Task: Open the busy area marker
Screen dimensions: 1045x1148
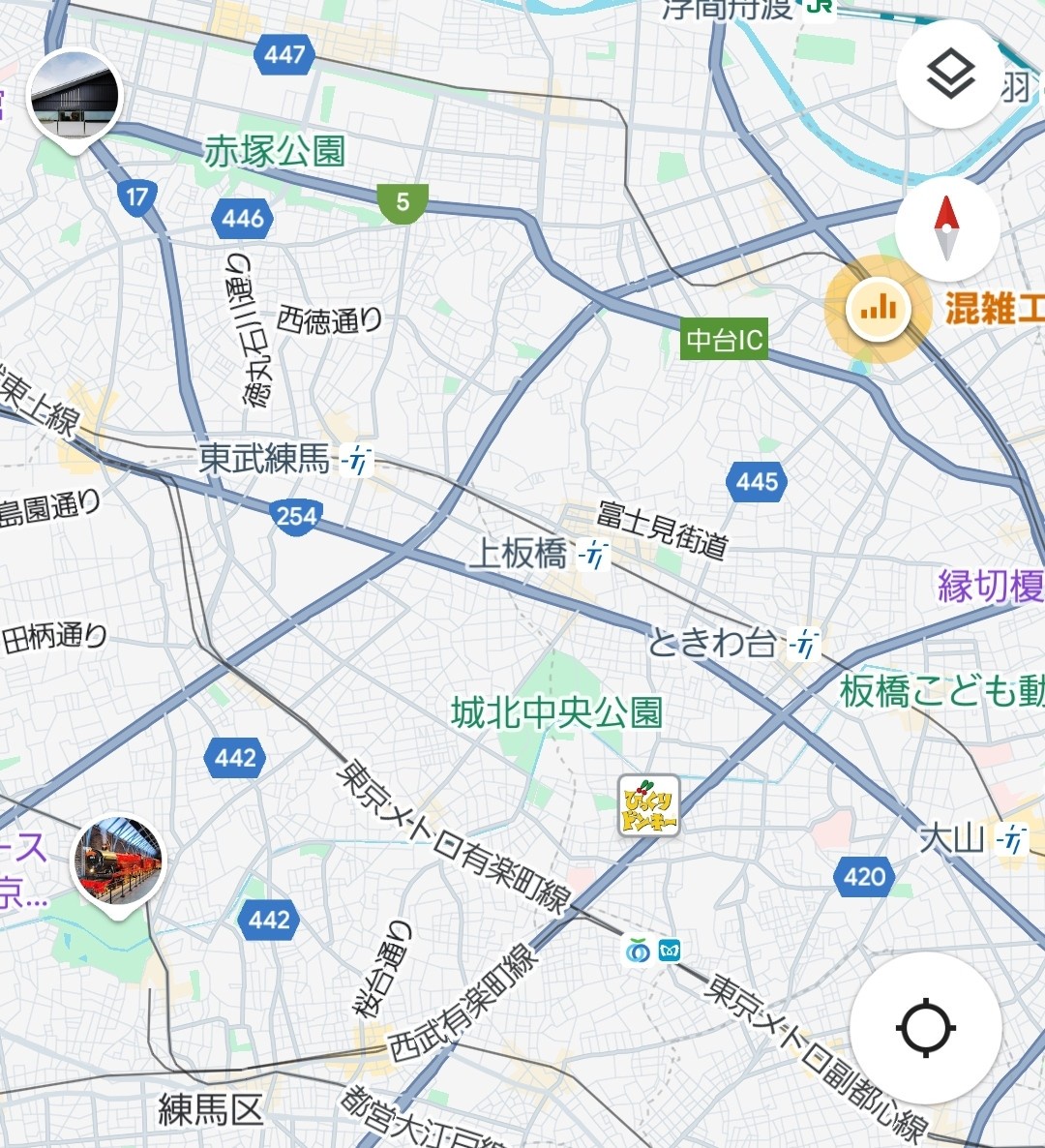Action: [x=878, y=310]
